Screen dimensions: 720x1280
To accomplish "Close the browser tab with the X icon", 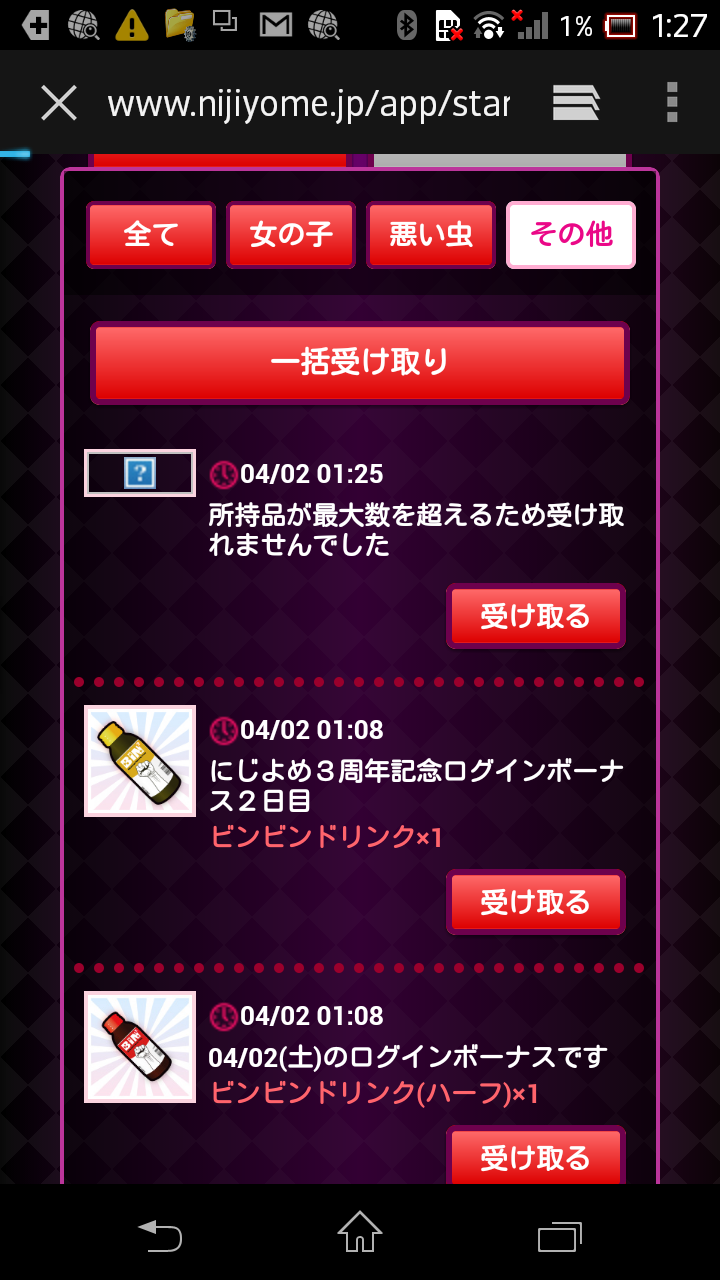I will 59,102.
